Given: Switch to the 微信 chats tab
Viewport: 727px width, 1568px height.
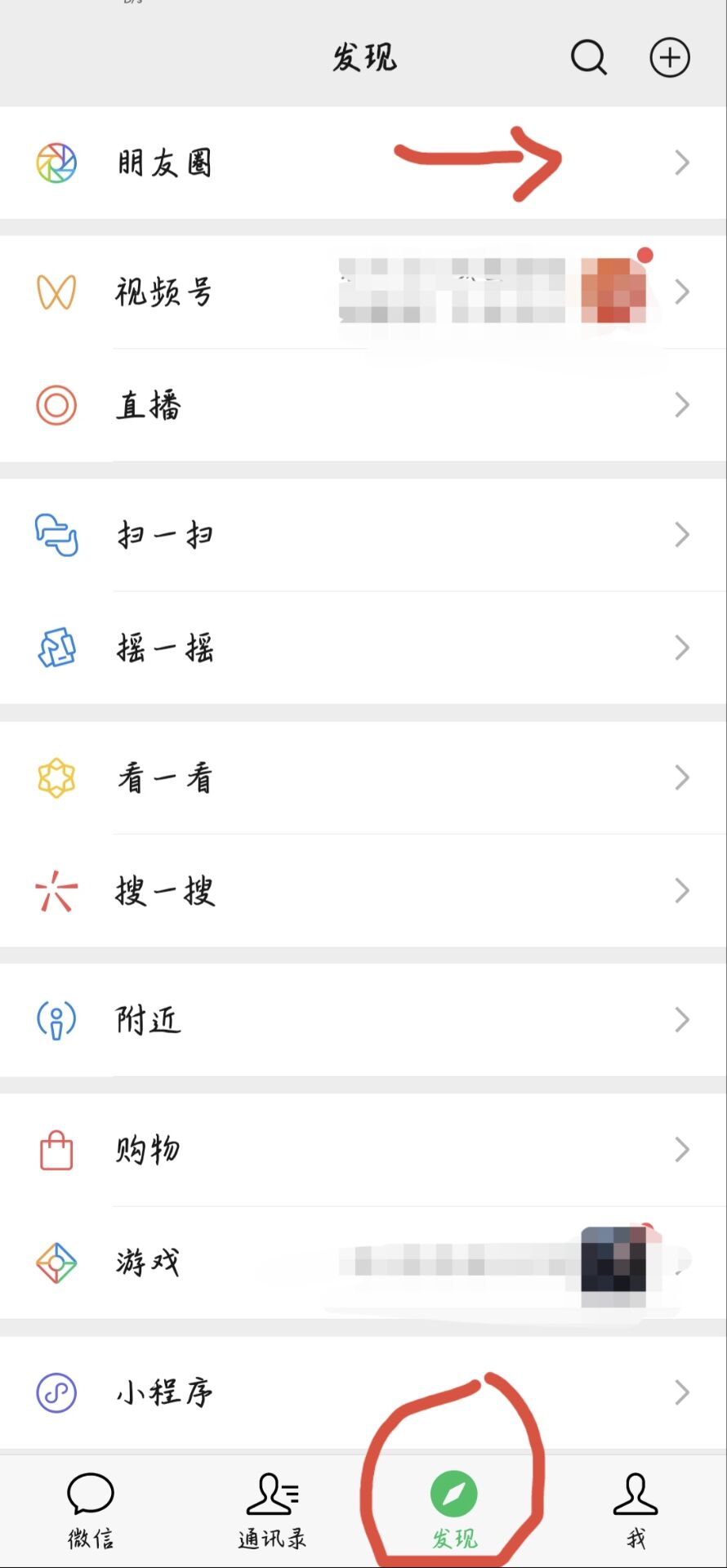Looking at the screenshot, I should pyautogui.click(x=91, y=1511).
